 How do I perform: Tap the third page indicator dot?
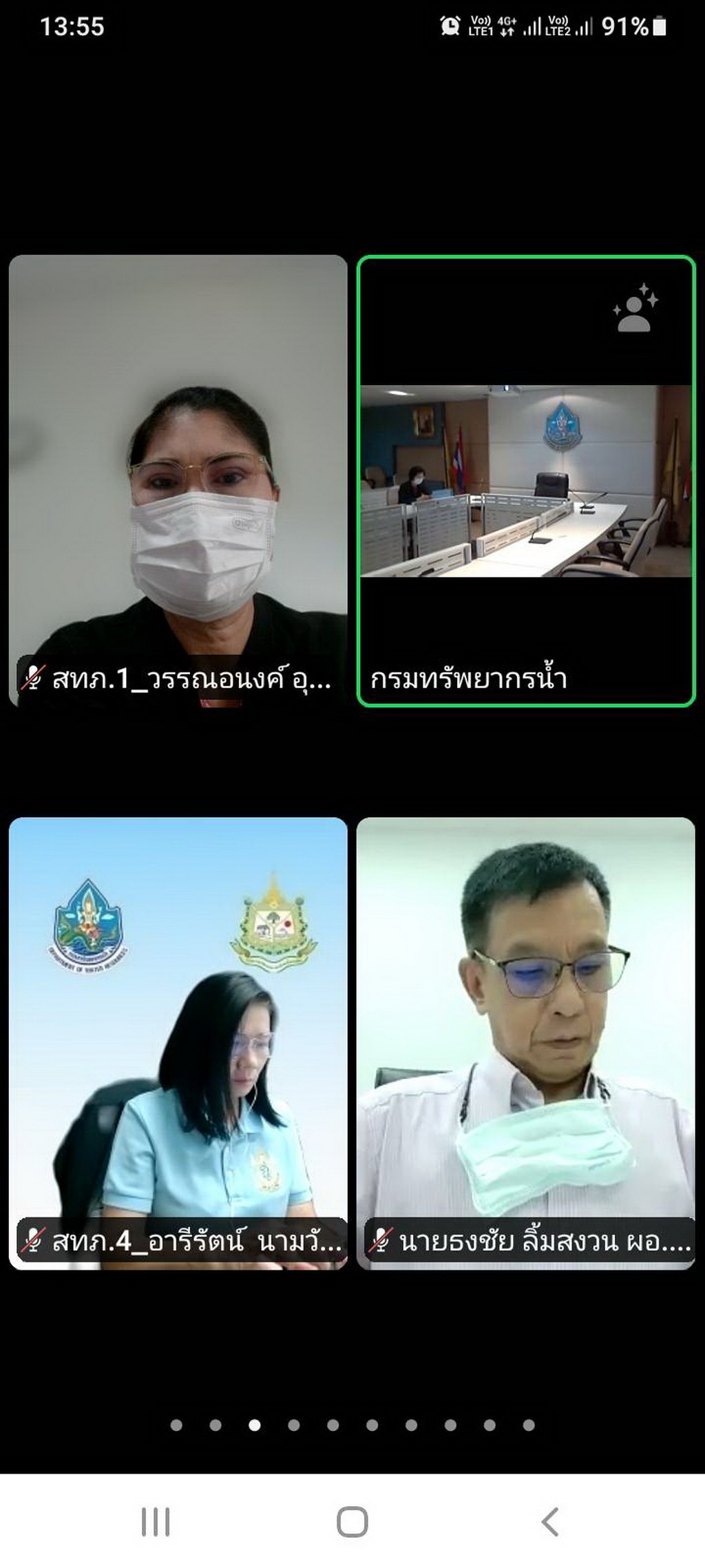255,1425
